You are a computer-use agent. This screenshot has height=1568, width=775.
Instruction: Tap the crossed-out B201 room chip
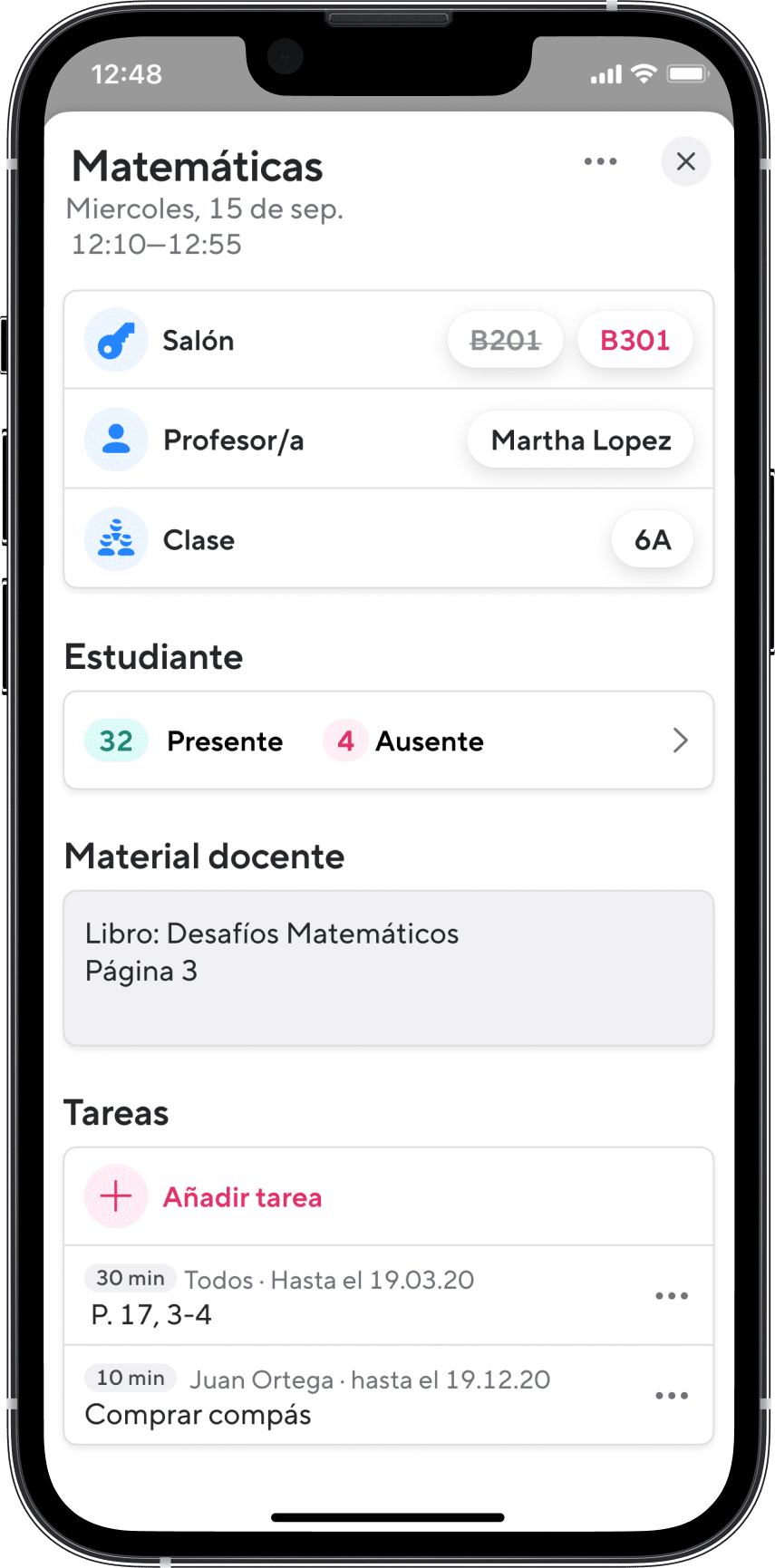pos(505,341)
